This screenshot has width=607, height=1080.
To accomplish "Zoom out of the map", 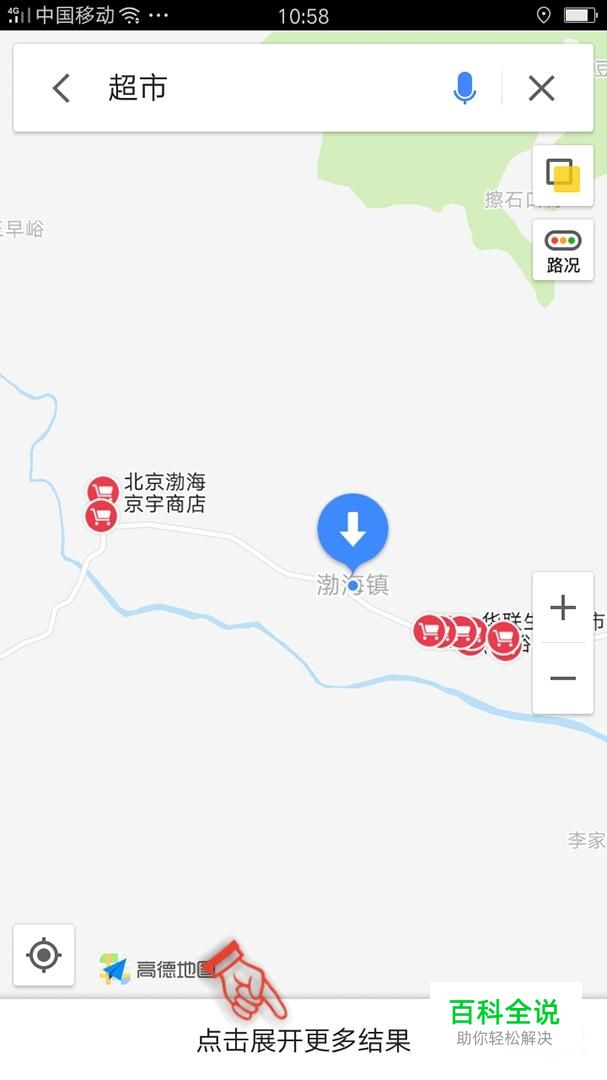I will 563,678.
